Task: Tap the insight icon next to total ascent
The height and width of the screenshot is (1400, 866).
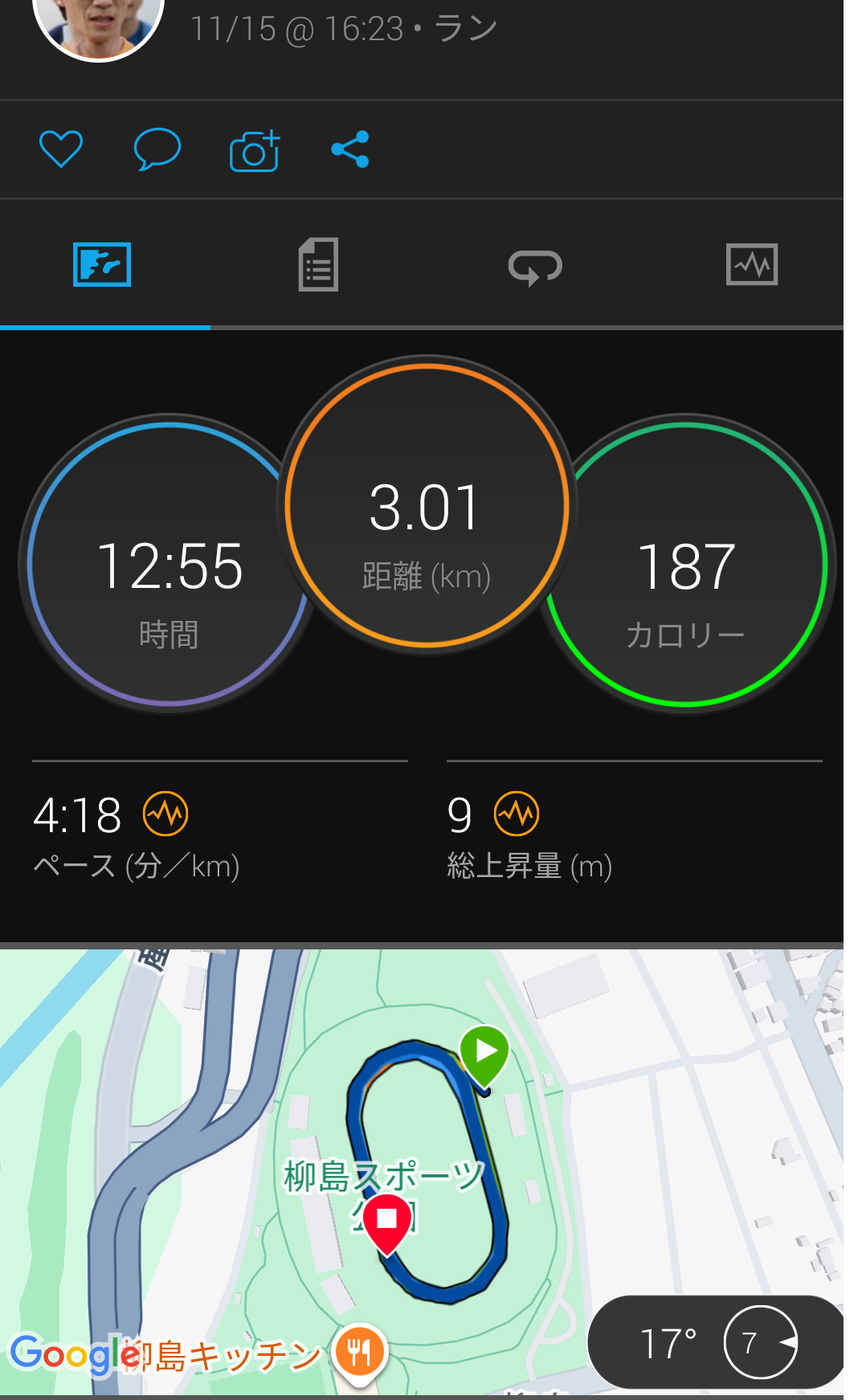Action: (517, 814)
